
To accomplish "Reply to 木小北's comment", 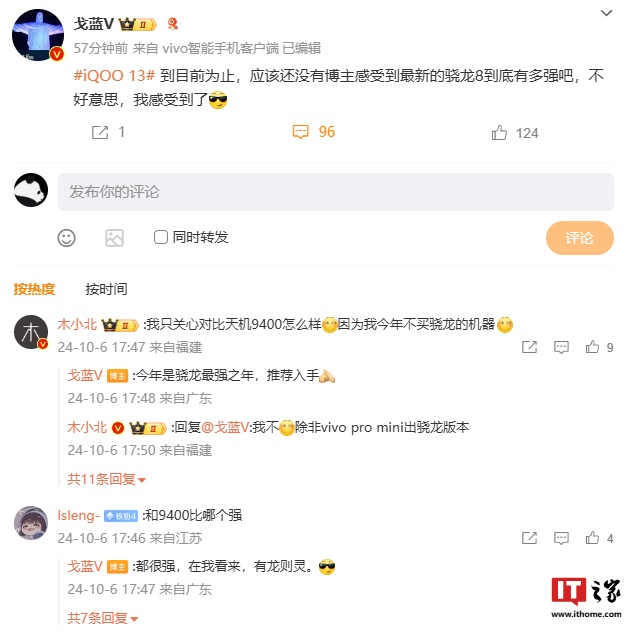I will coord(561,347).
